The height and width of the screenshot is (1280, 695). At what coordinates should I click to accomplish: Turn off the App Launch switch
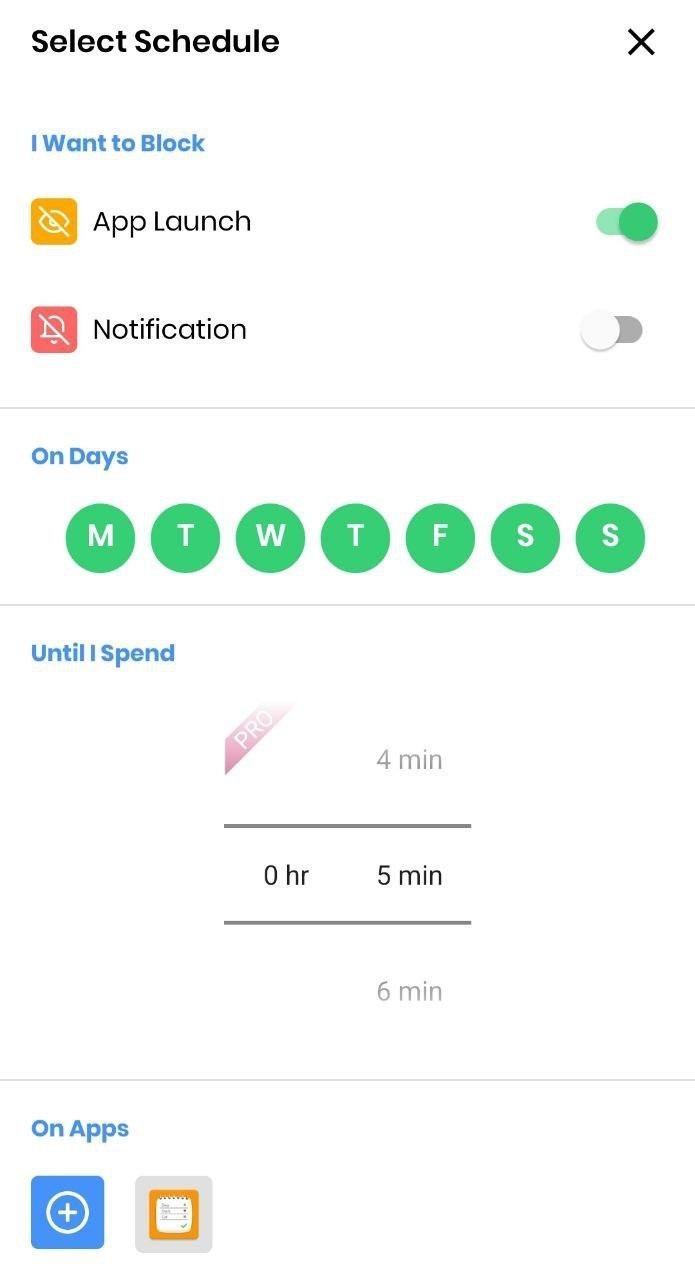[627, 222]
